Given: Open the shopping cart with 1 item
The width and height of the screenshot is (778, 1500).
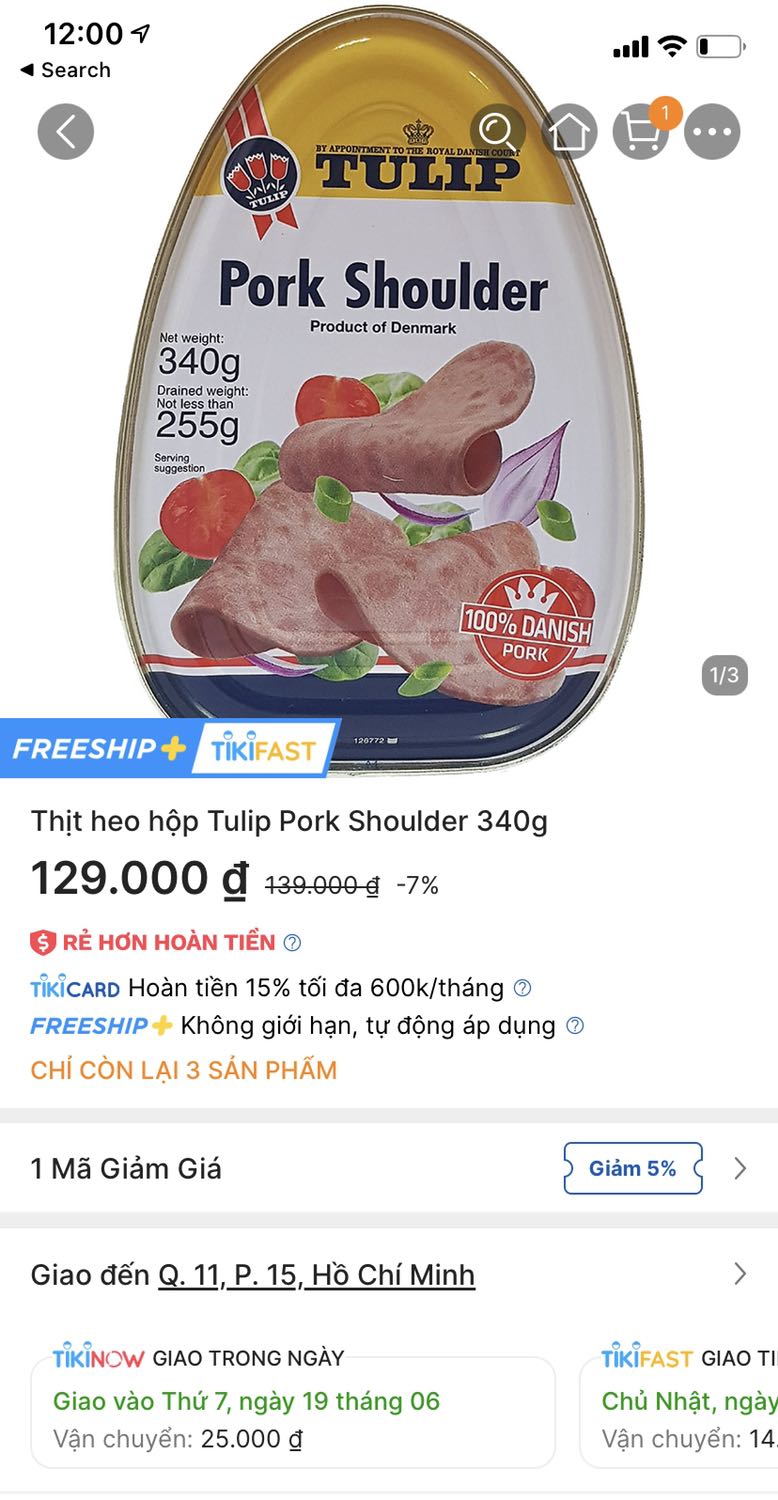Looking at the screenshot, I should [x=640, y=131].
